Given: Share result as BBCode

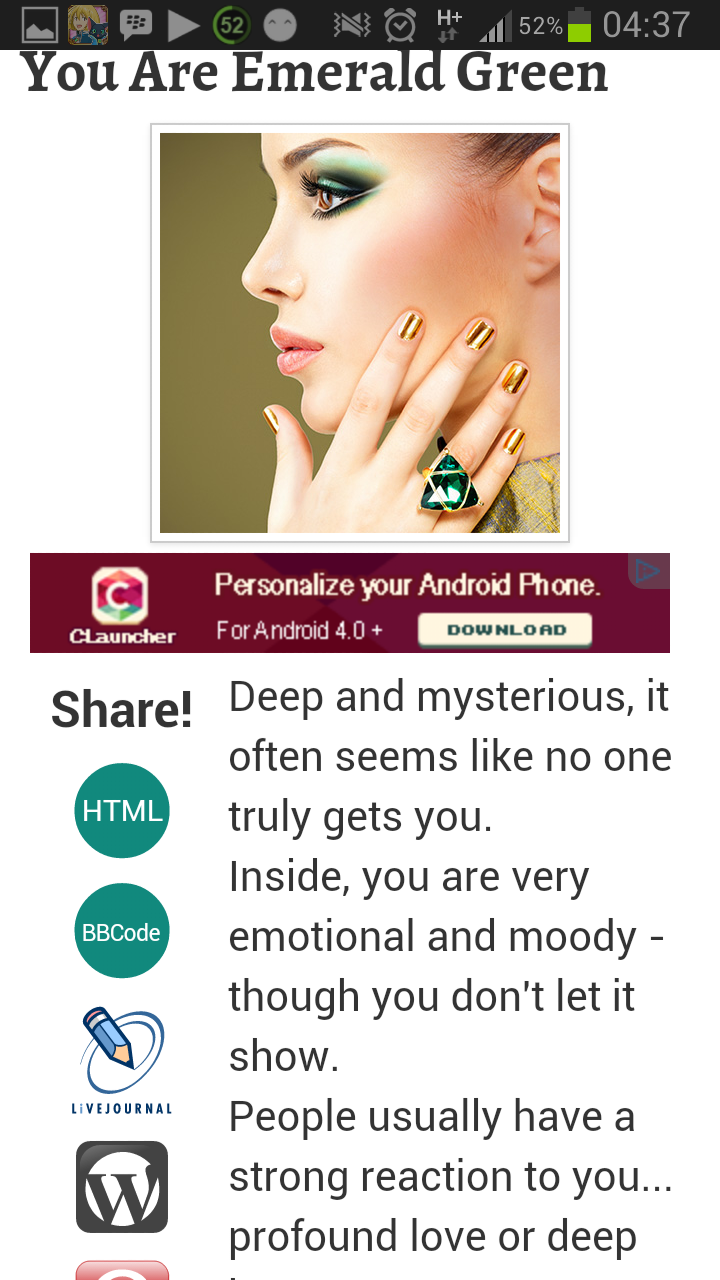Looking at the screenshot, I should [x=122, y=931].
